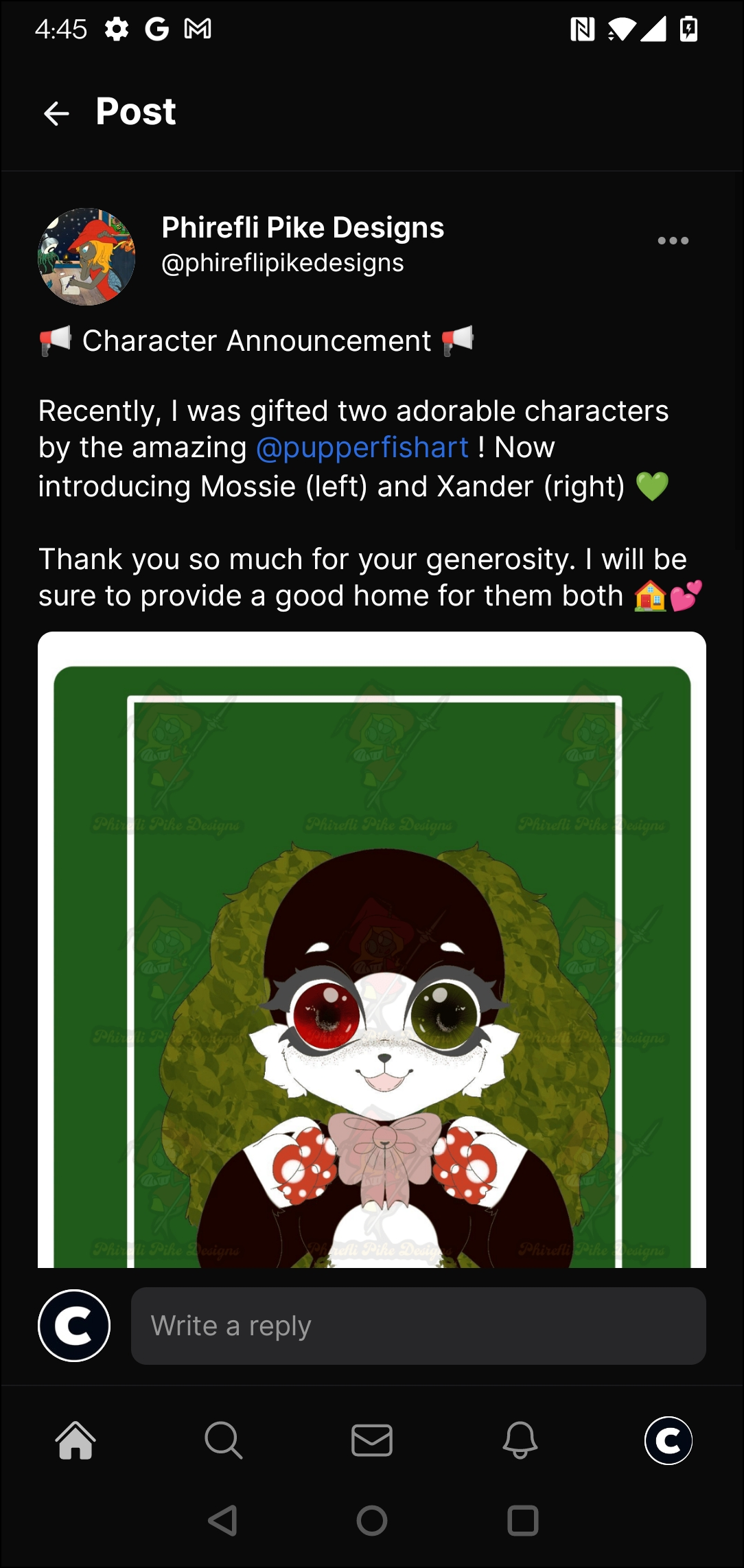Open the Messages envelope tab
The image size is (744, 1568).
coord(371,1440)
